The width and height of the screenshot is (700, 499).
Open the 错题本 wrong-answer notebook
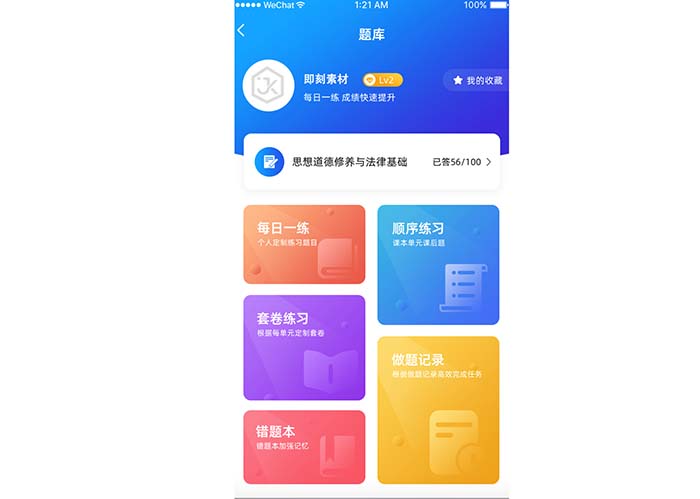[x=304, y=446]
